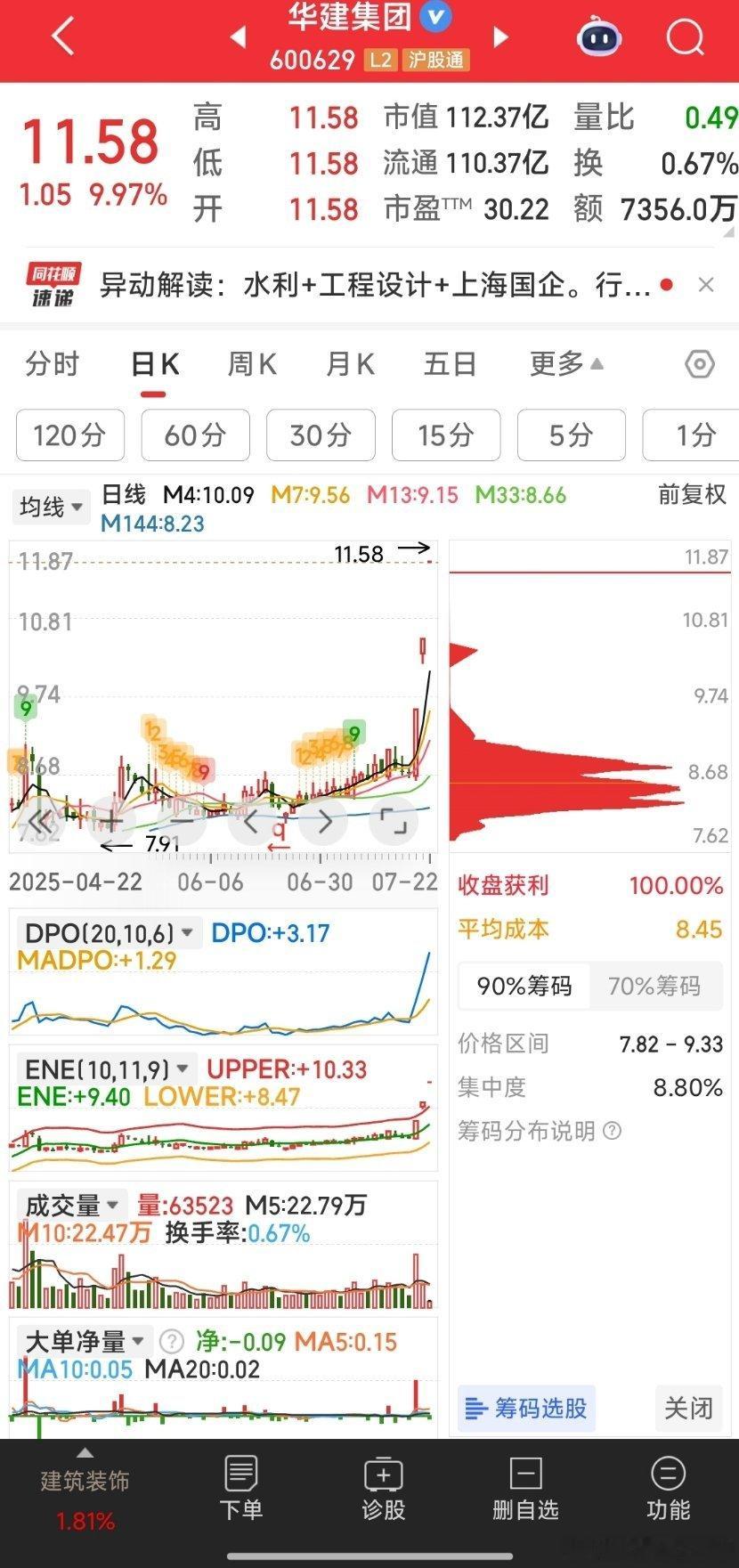Close the chip distribution panel with 关闭

688,1408
